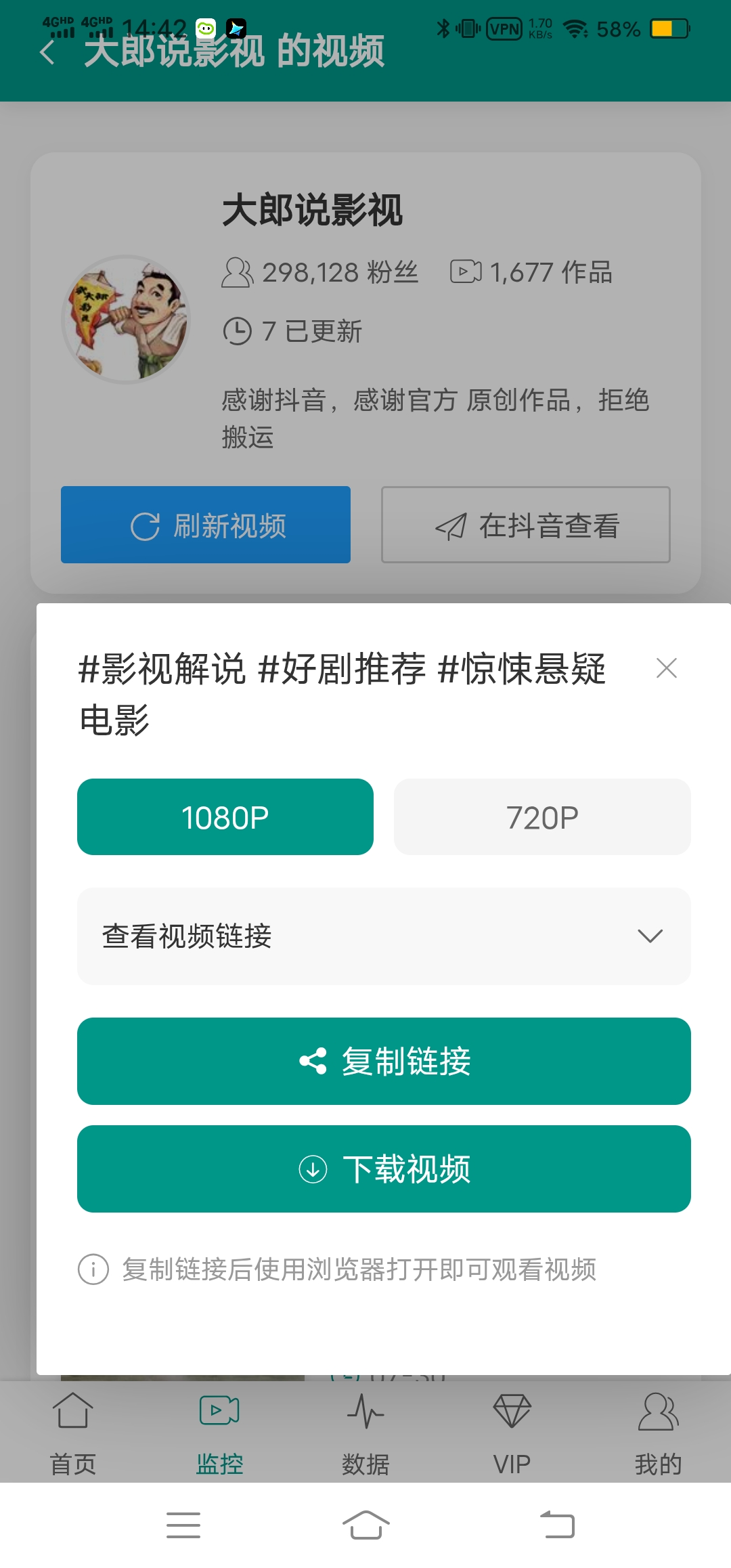Viewport: 731px width, 1568px height.
Task: Open the profile via 在抖音查看
Action: click(525, 525)
